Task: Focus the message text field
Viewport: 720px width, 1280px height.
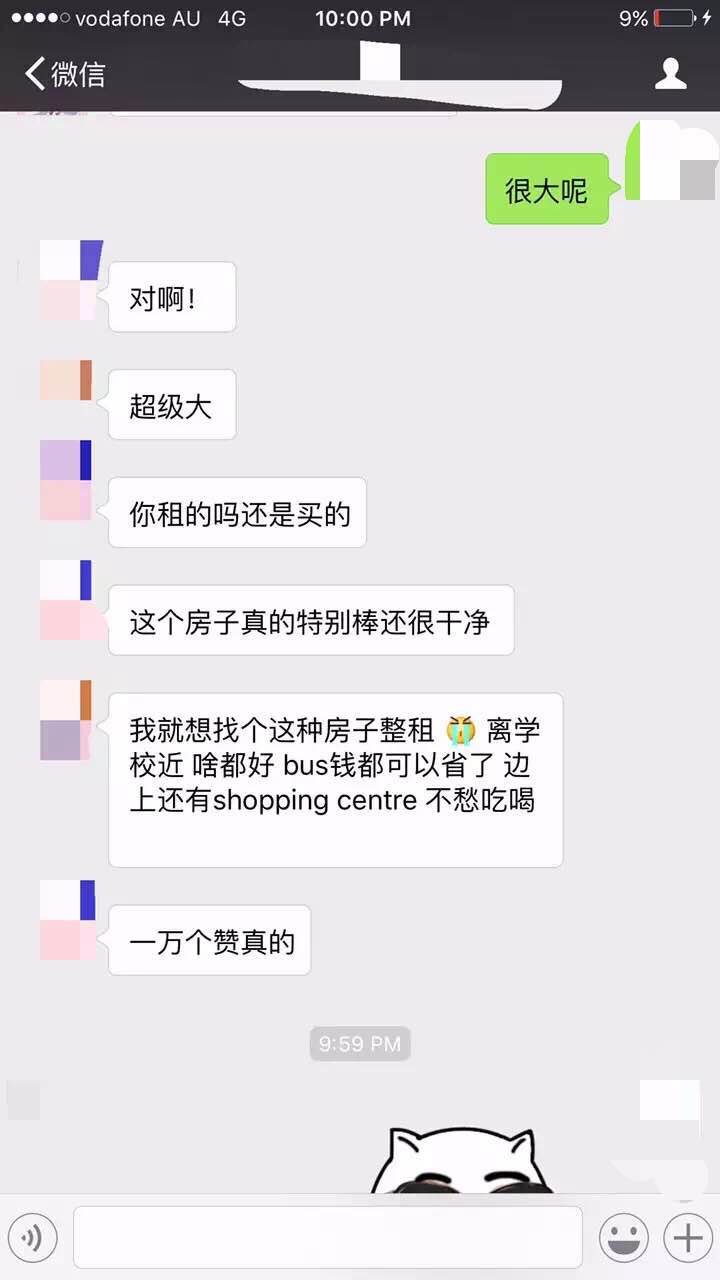Action: 327,1237
